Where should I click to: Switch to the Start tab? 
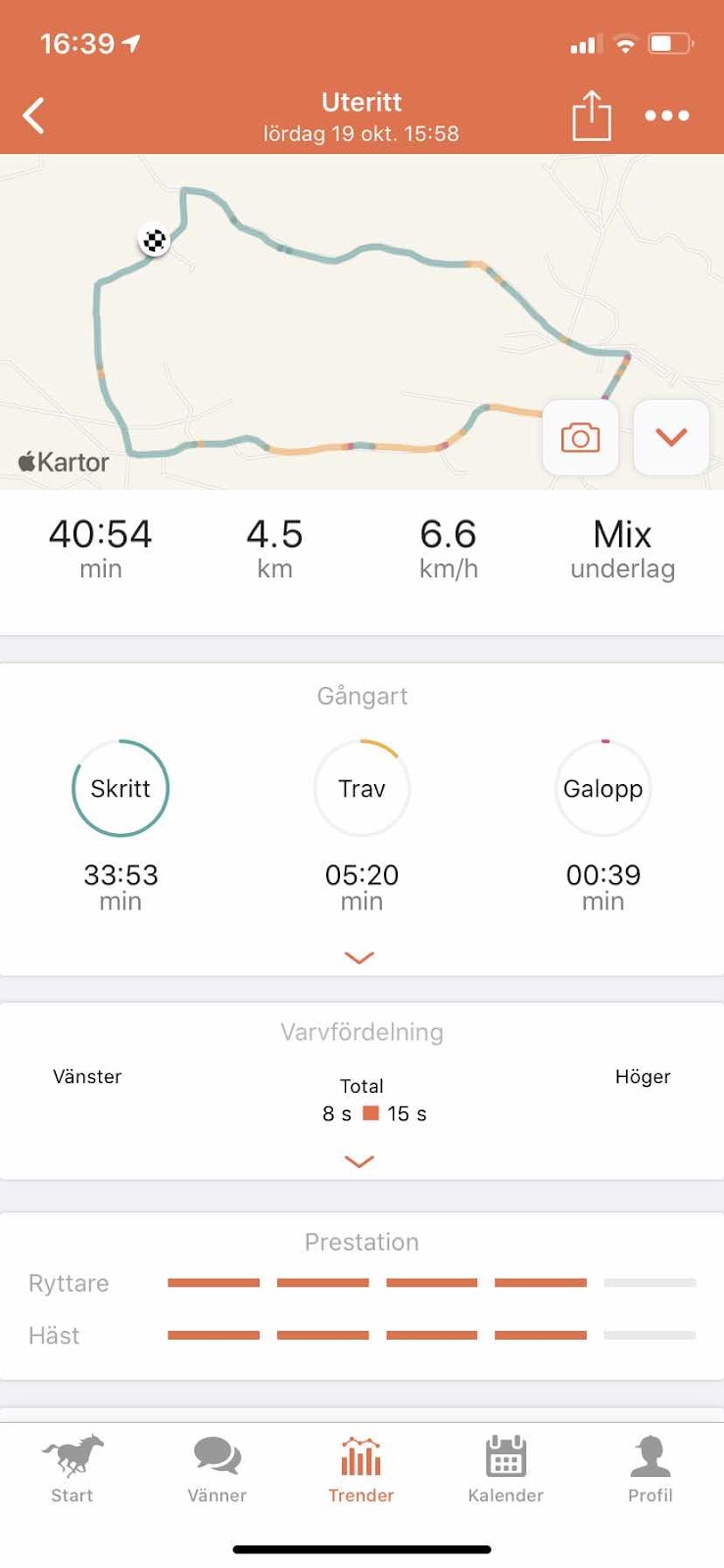pyautogui.click(x=72, y=1469)
